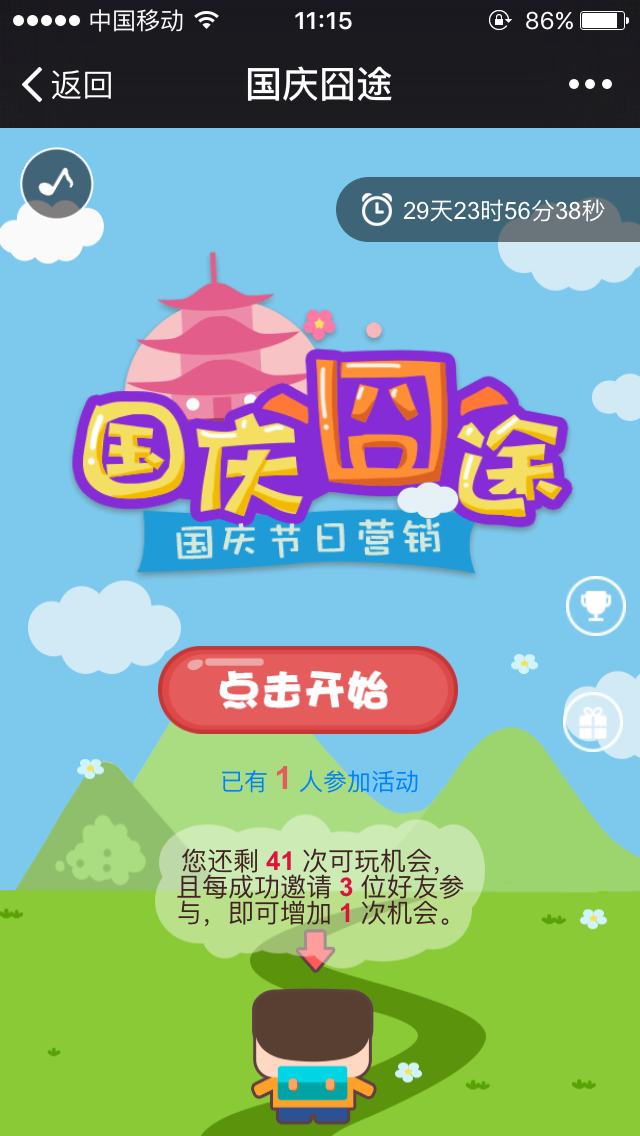
Task: Toggle the background music icon
Action: (57, 184)
